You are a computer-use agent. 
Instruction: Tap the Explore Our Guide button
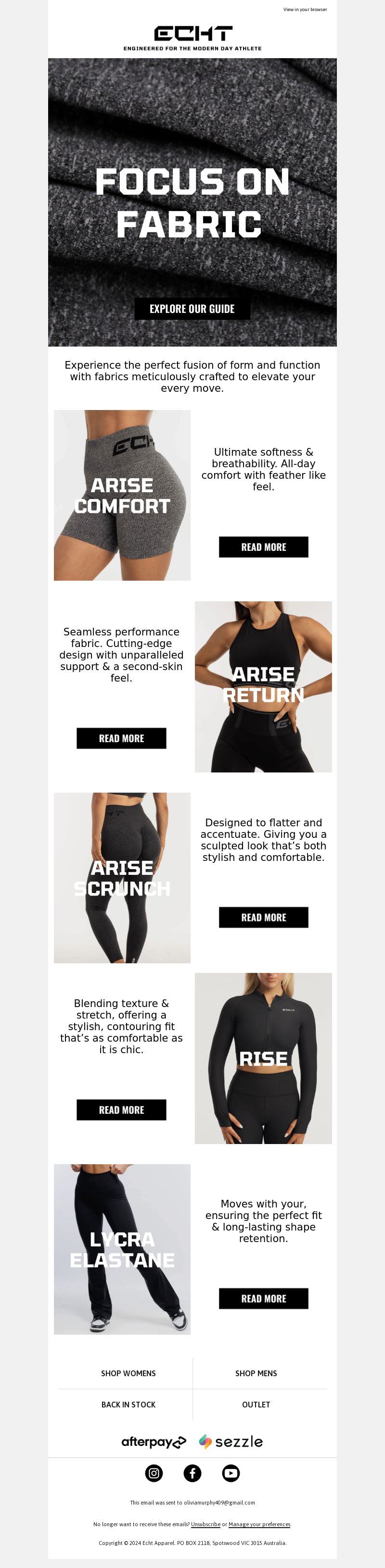point(192,309)
